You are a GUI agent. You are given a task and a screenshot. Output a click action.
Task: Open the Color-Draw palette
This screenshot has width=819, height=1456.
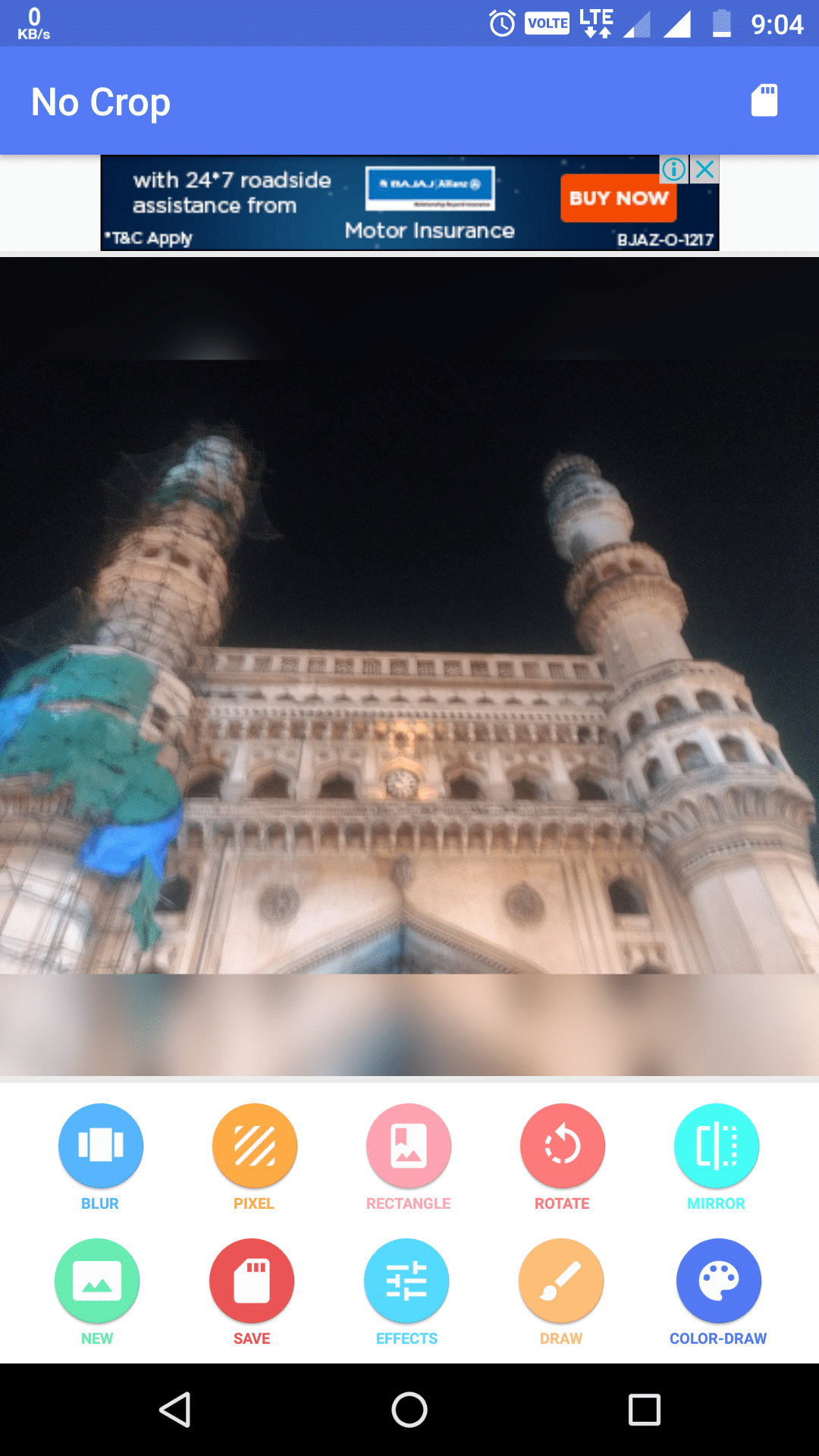[x=718, y=1282]
